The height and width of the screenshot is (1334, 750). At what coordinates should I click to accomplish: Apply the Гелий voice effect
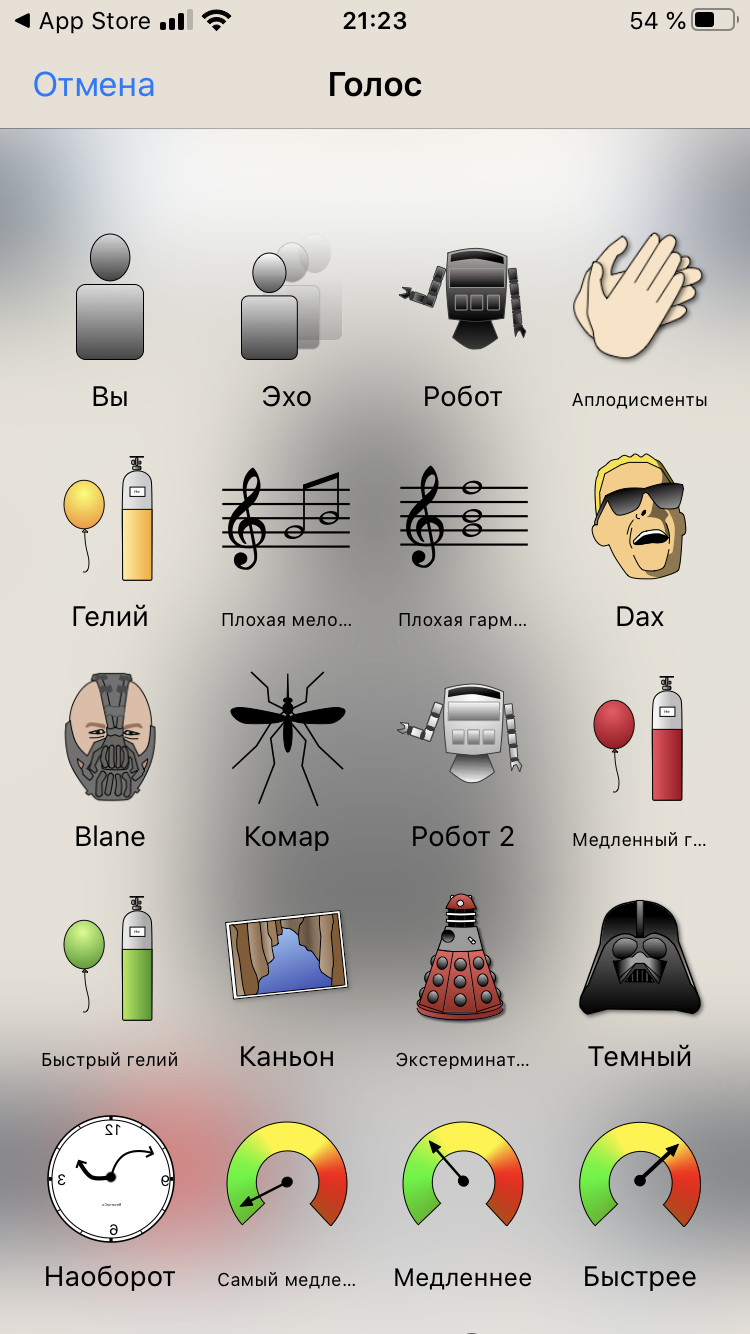110,518
